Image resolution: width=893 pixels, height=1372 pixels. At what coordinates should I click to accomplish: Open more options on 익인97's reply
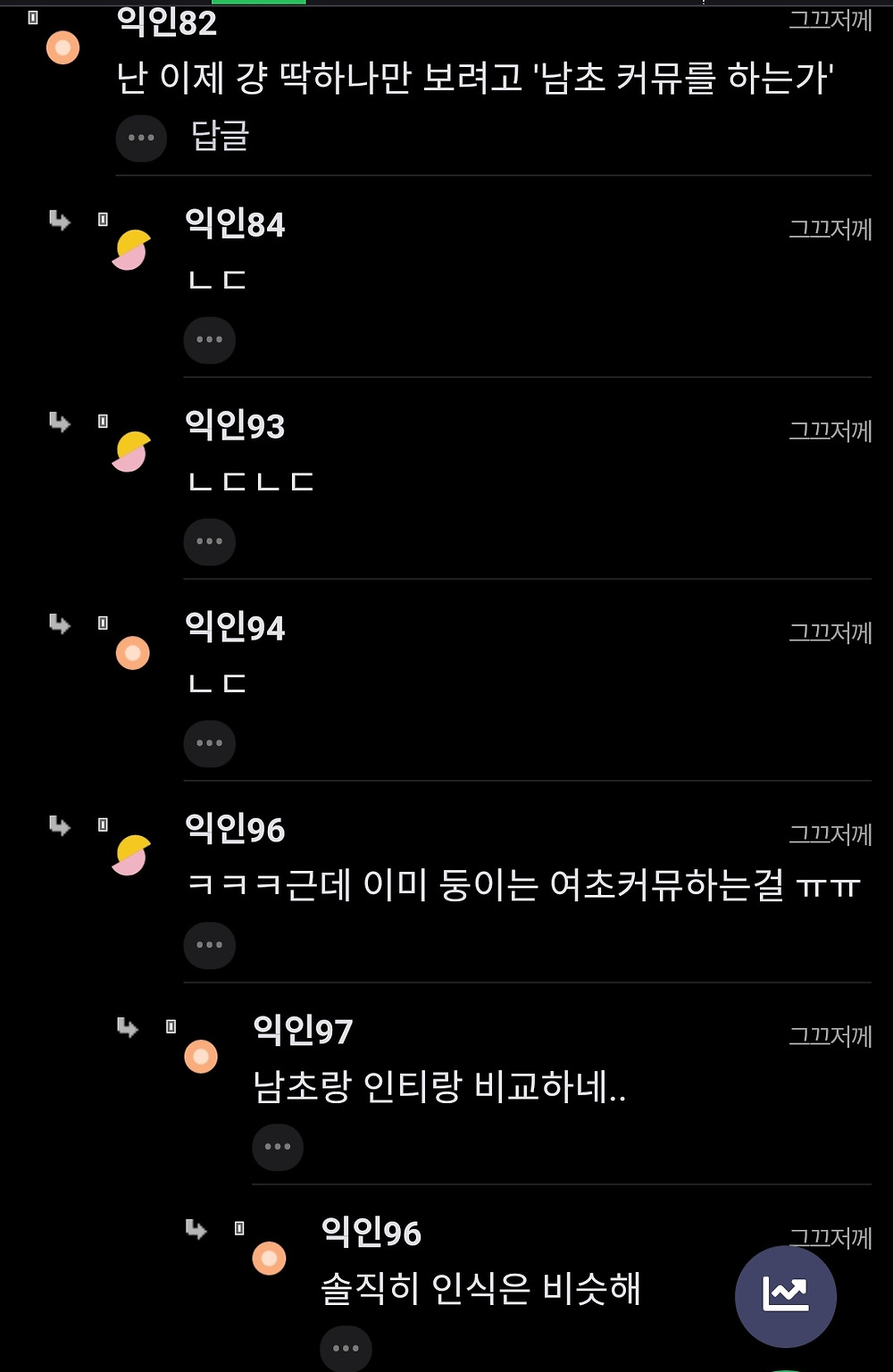coord(278,1148)
